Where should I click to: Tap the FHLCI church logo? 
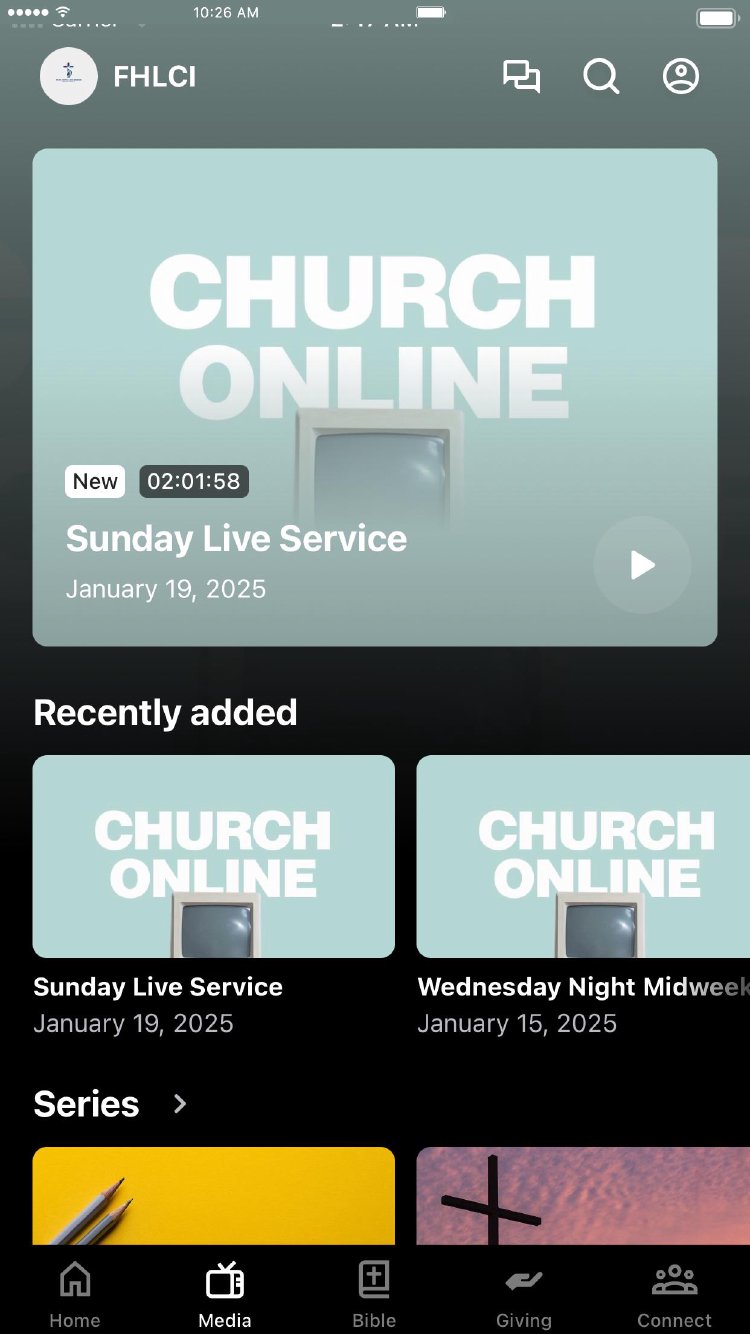point(69,77)
